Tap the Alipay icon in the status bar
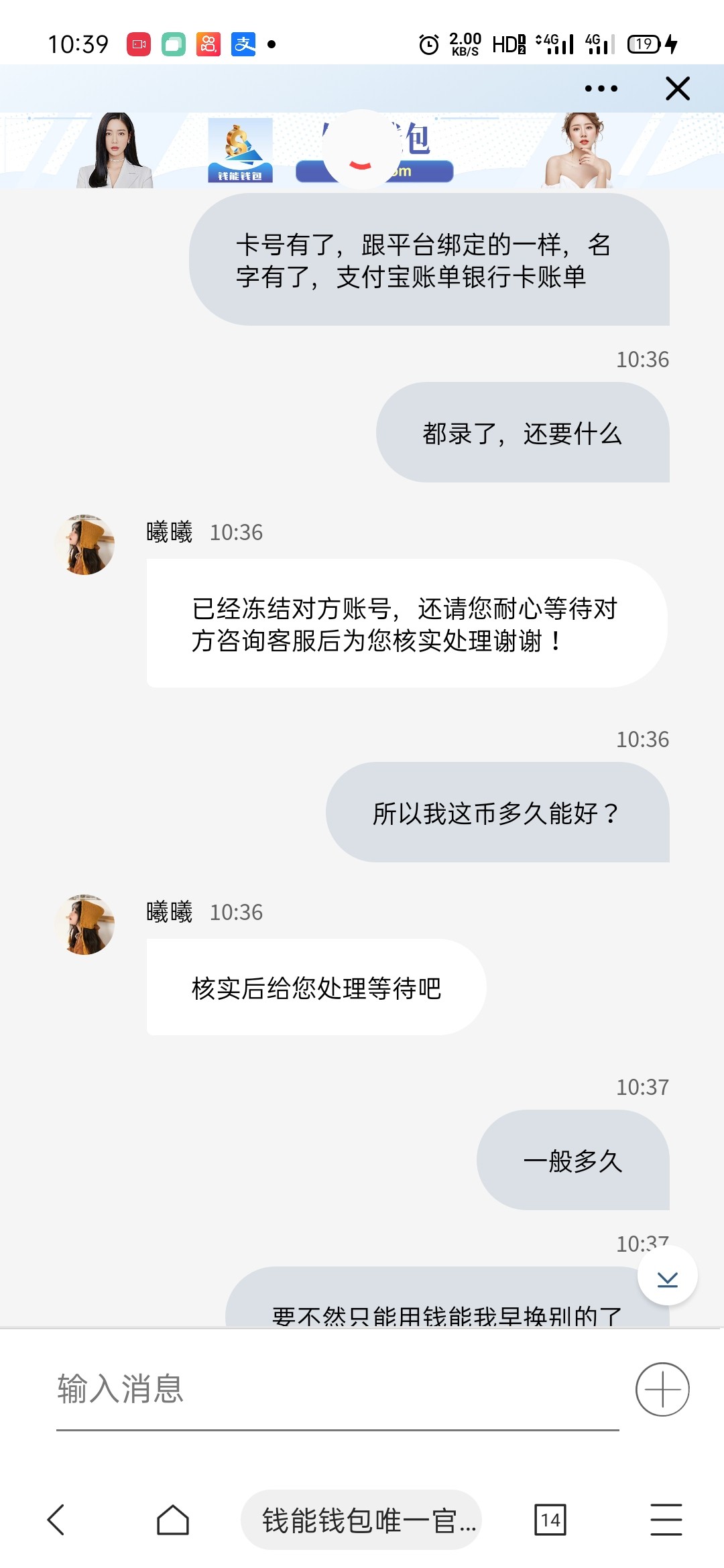724x1568 pixels. (243, 44)
